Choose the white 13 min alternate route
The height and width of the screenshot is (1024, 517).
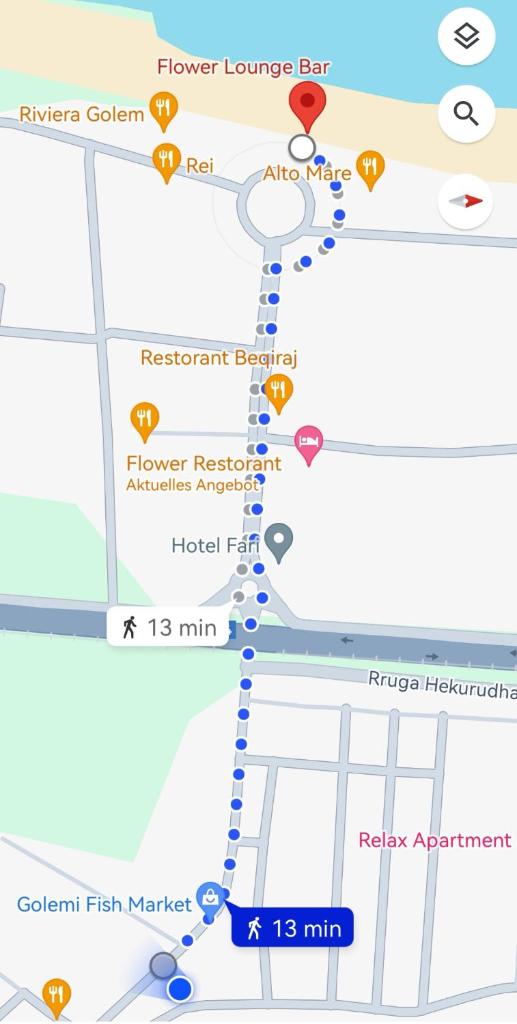[x=168, y=627]
